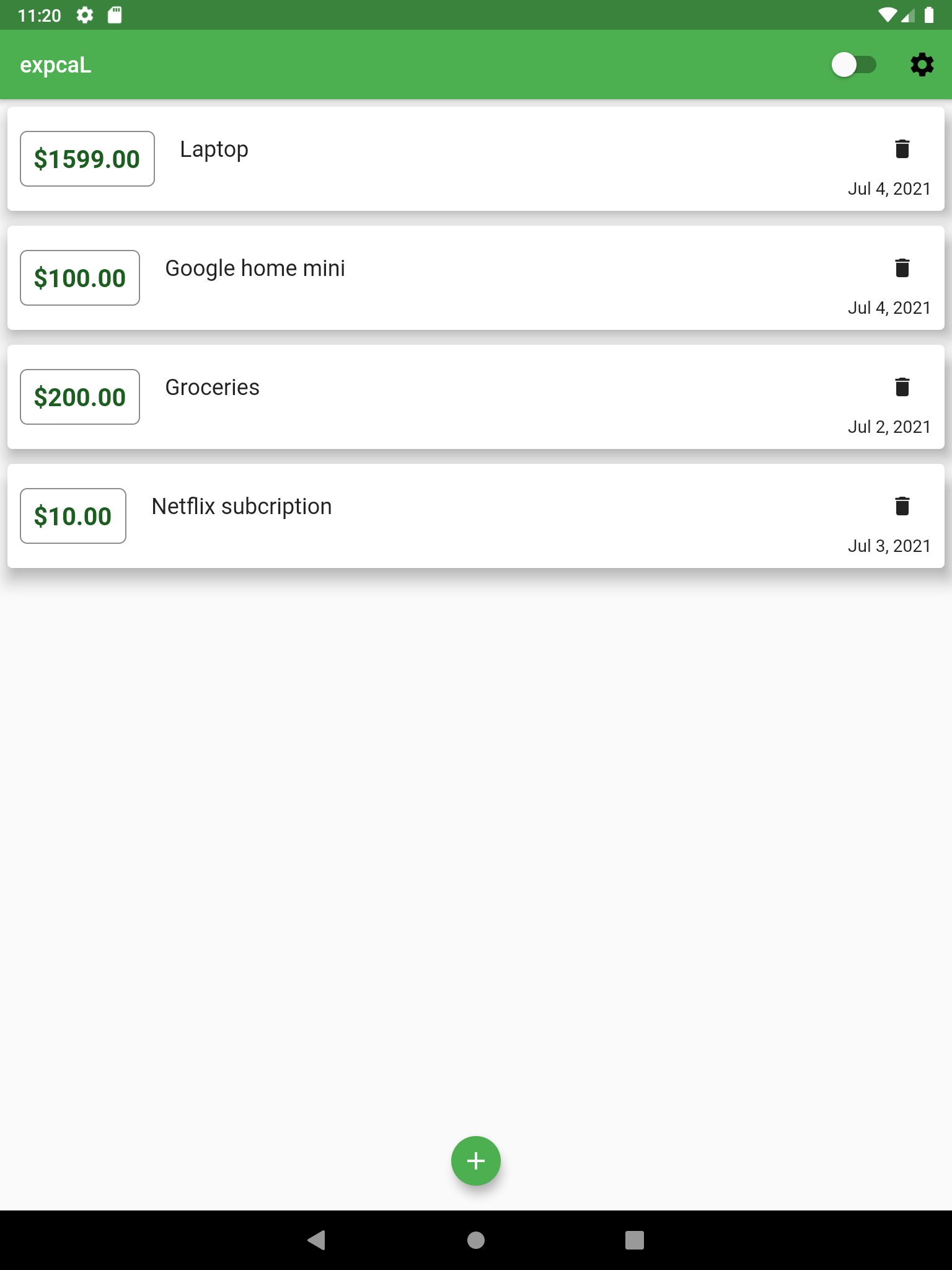952x1270 pixels.
Task: Delete the Netflix subcription expense
Action: 902,506
